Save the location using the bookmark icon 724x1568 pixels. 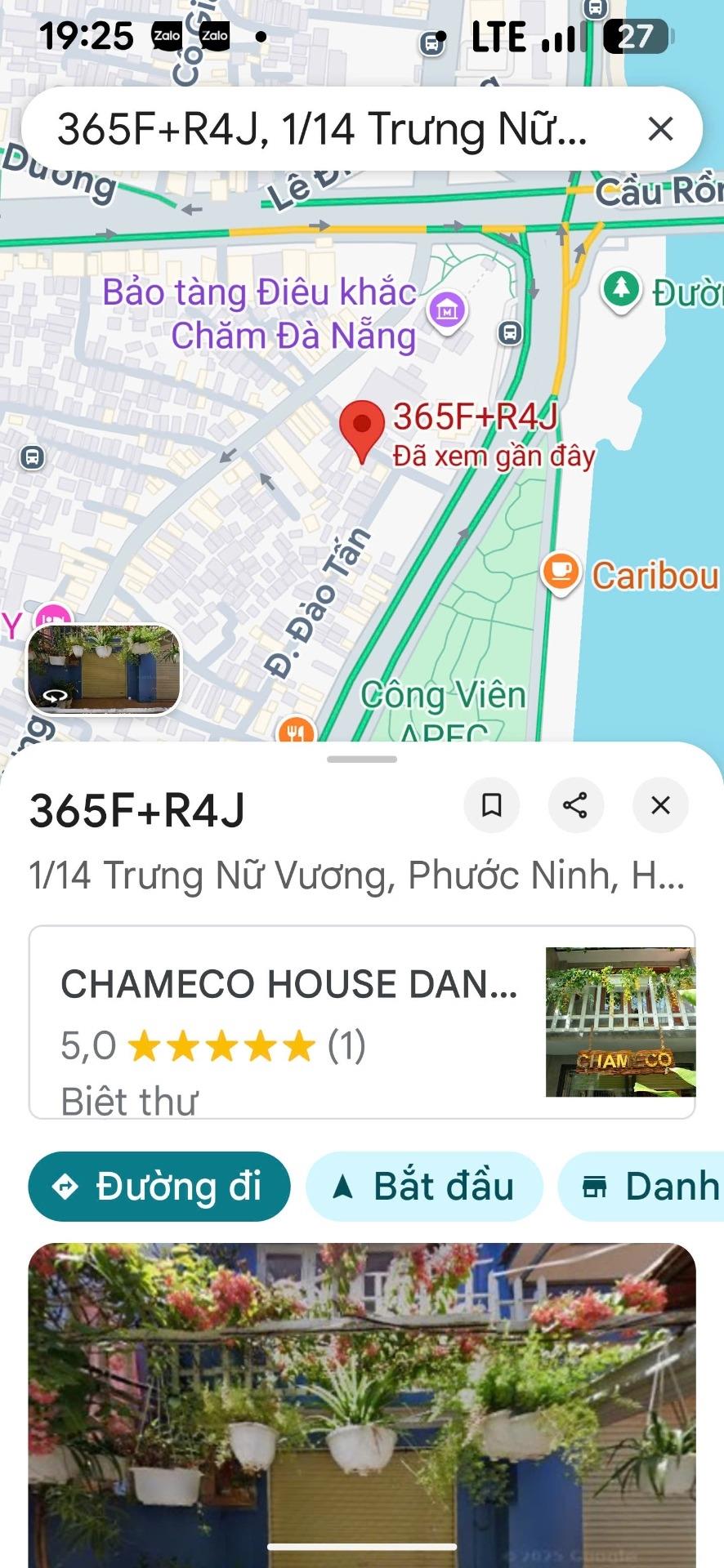click(x=491, y=805)
